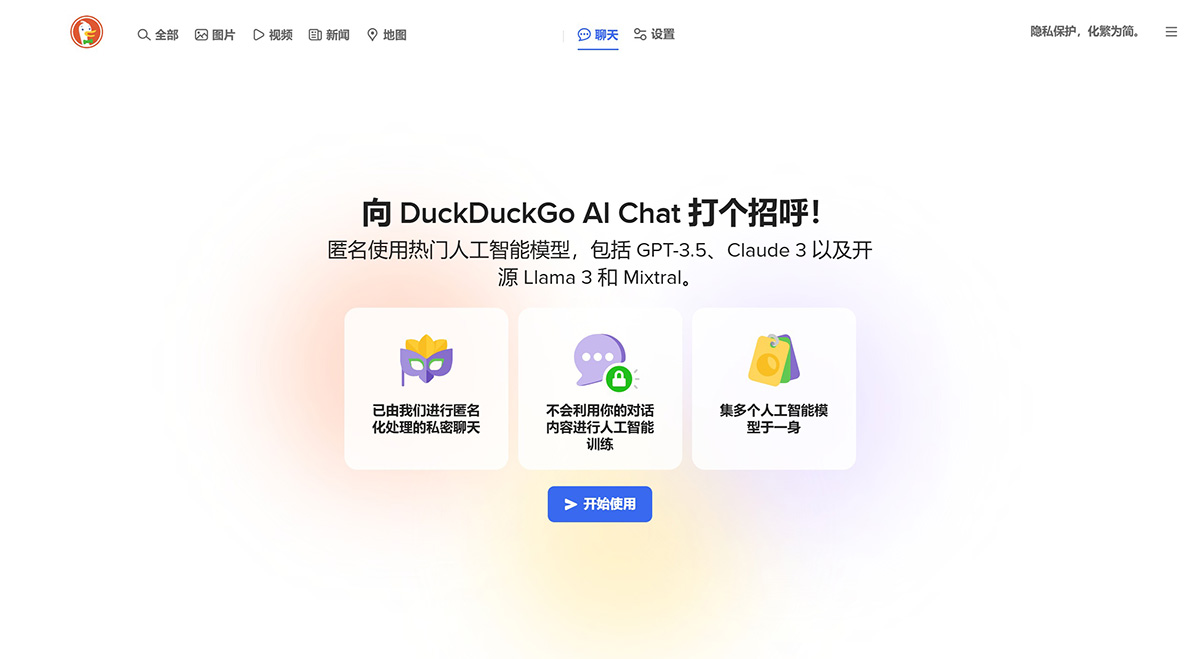
Task: Tap the 开始使用 button
Action: 600,504
